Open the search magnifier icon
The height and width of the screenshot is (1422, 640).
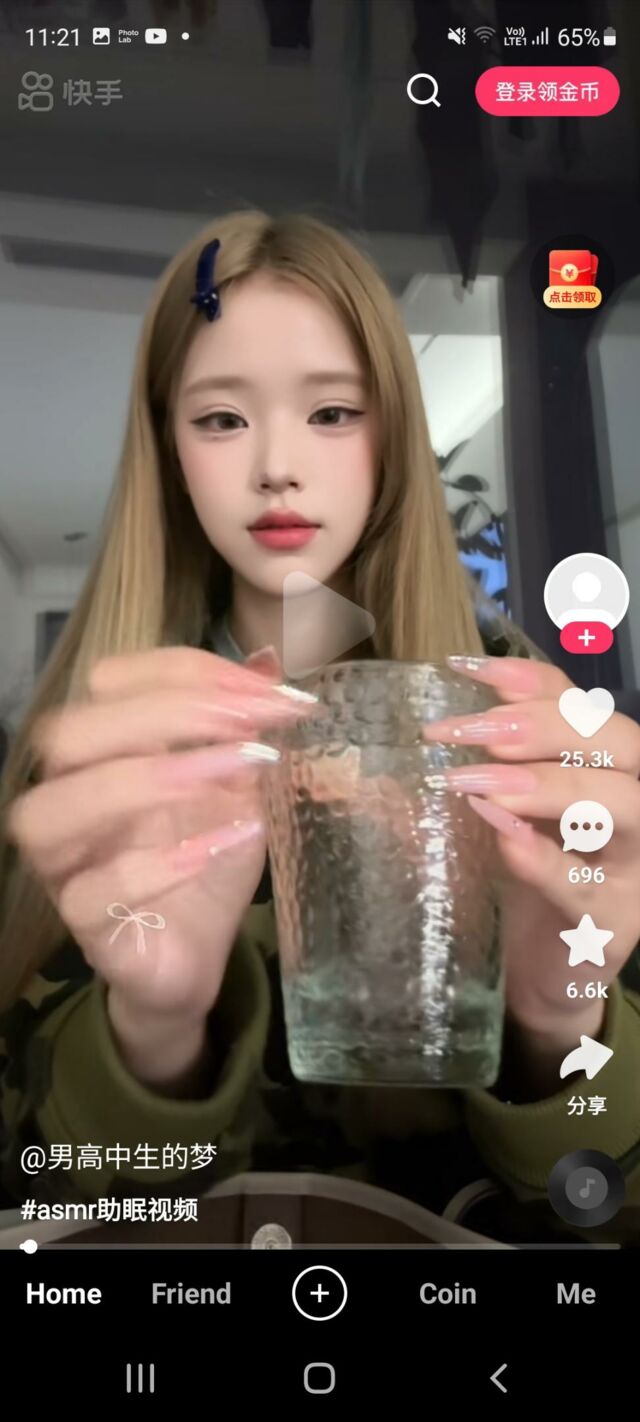tap(424, 91)
